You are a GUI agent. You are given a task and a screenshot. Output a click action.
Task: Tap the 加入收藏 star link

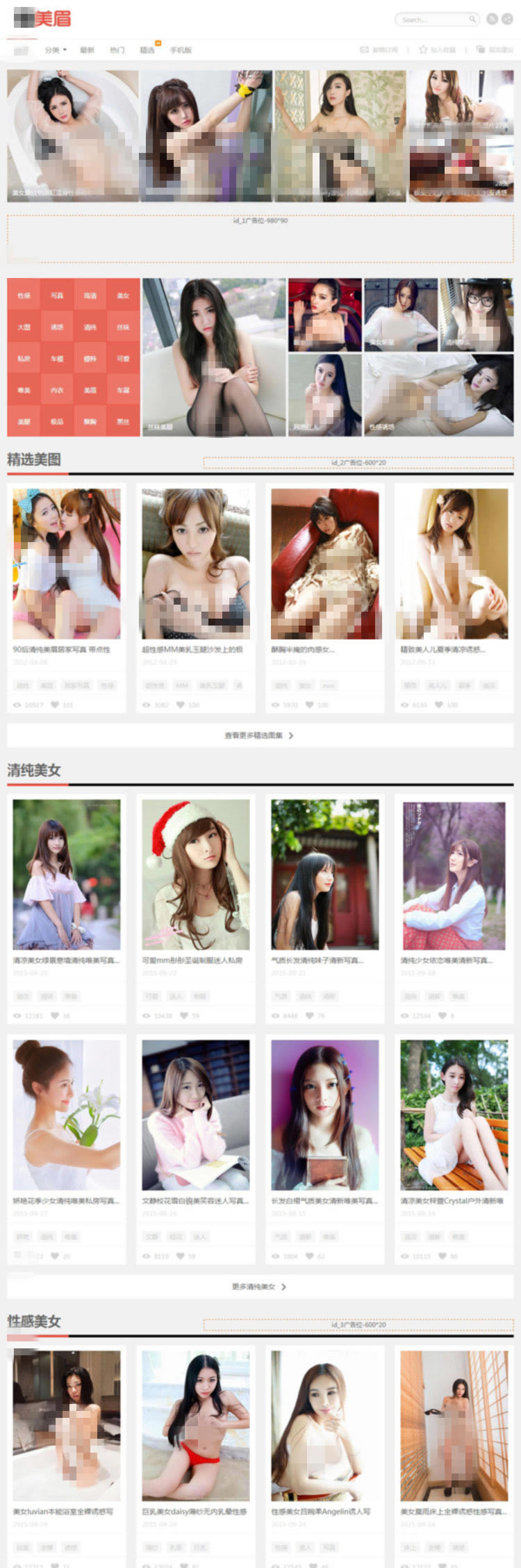point(438,50)
